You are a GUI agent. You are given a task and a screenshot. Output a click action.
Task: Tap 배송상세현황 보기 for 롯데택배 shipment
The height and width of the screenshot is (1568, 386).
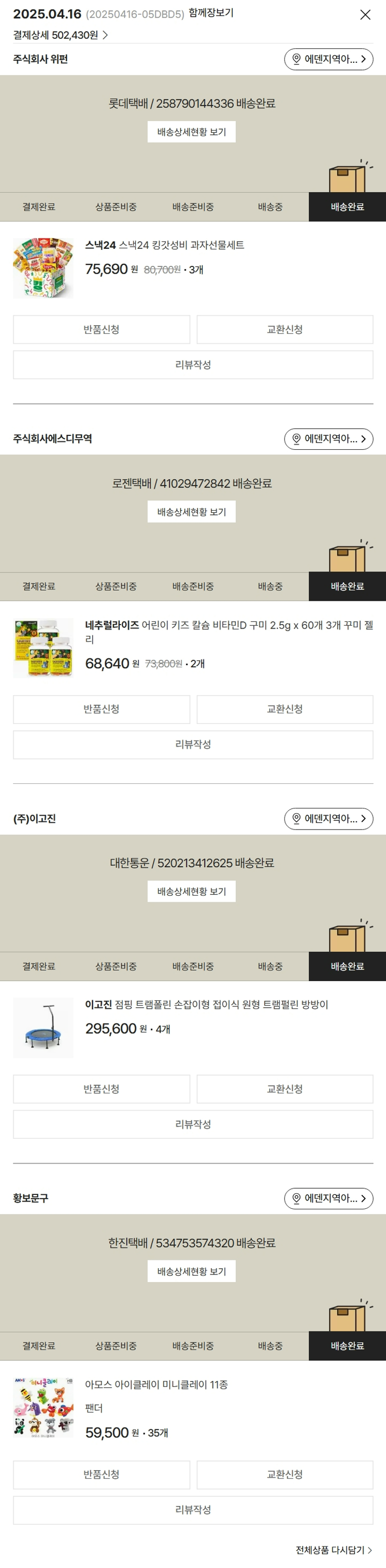point(191,132)
